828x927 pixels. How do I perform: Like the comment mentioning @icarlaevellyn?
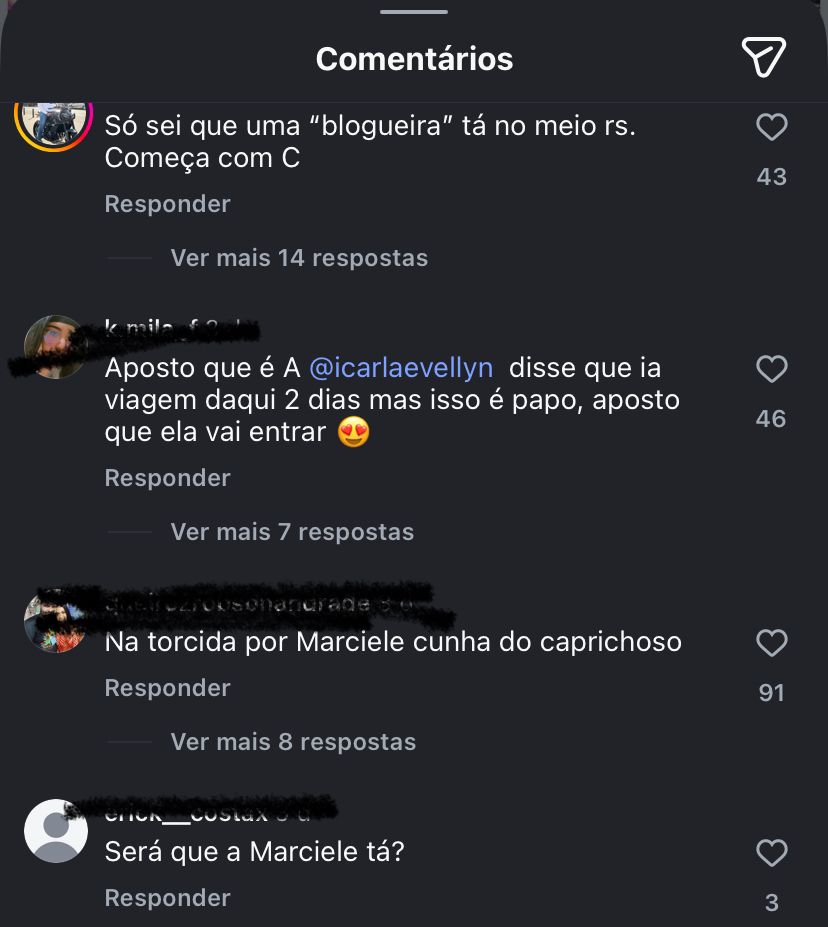point(771,370)
